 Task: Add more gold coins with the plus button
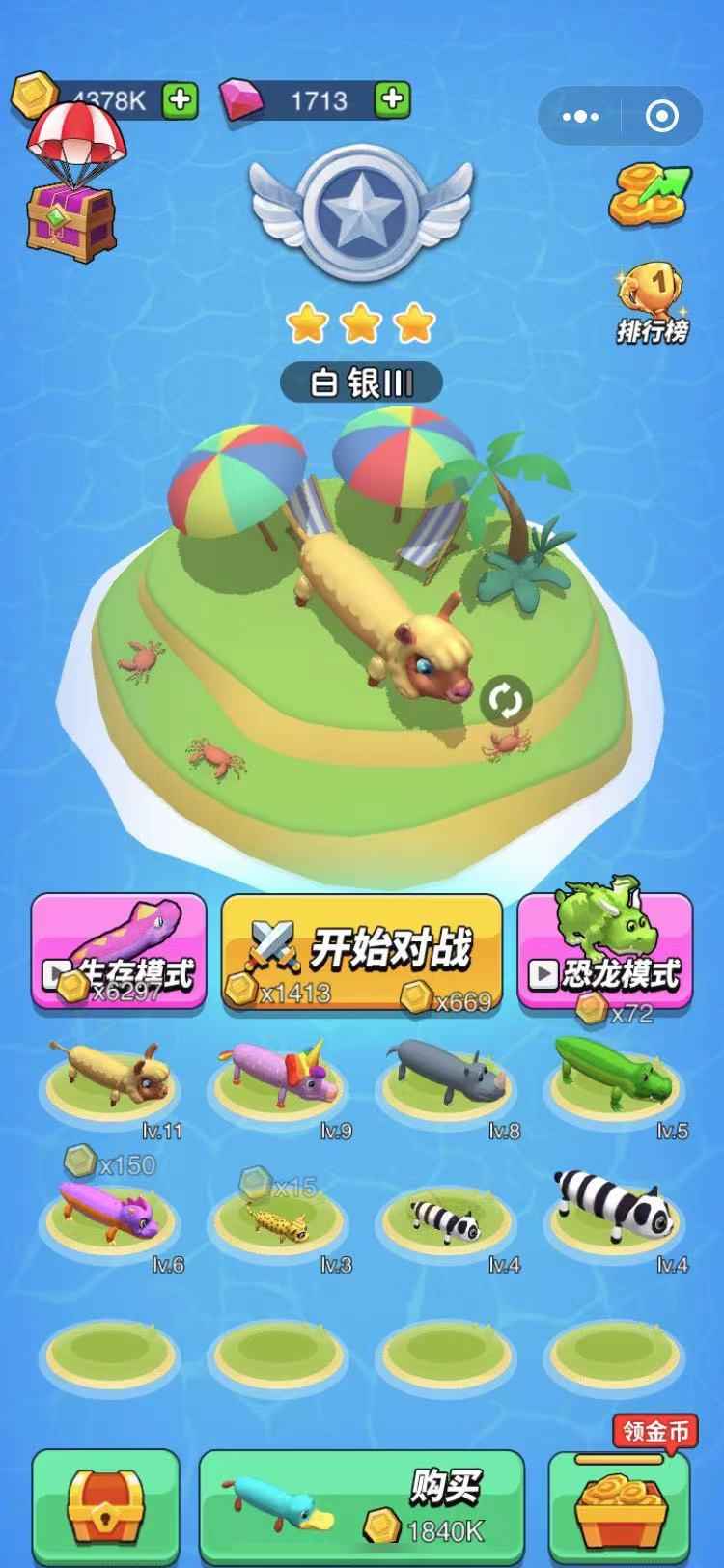tap(180, 99)
